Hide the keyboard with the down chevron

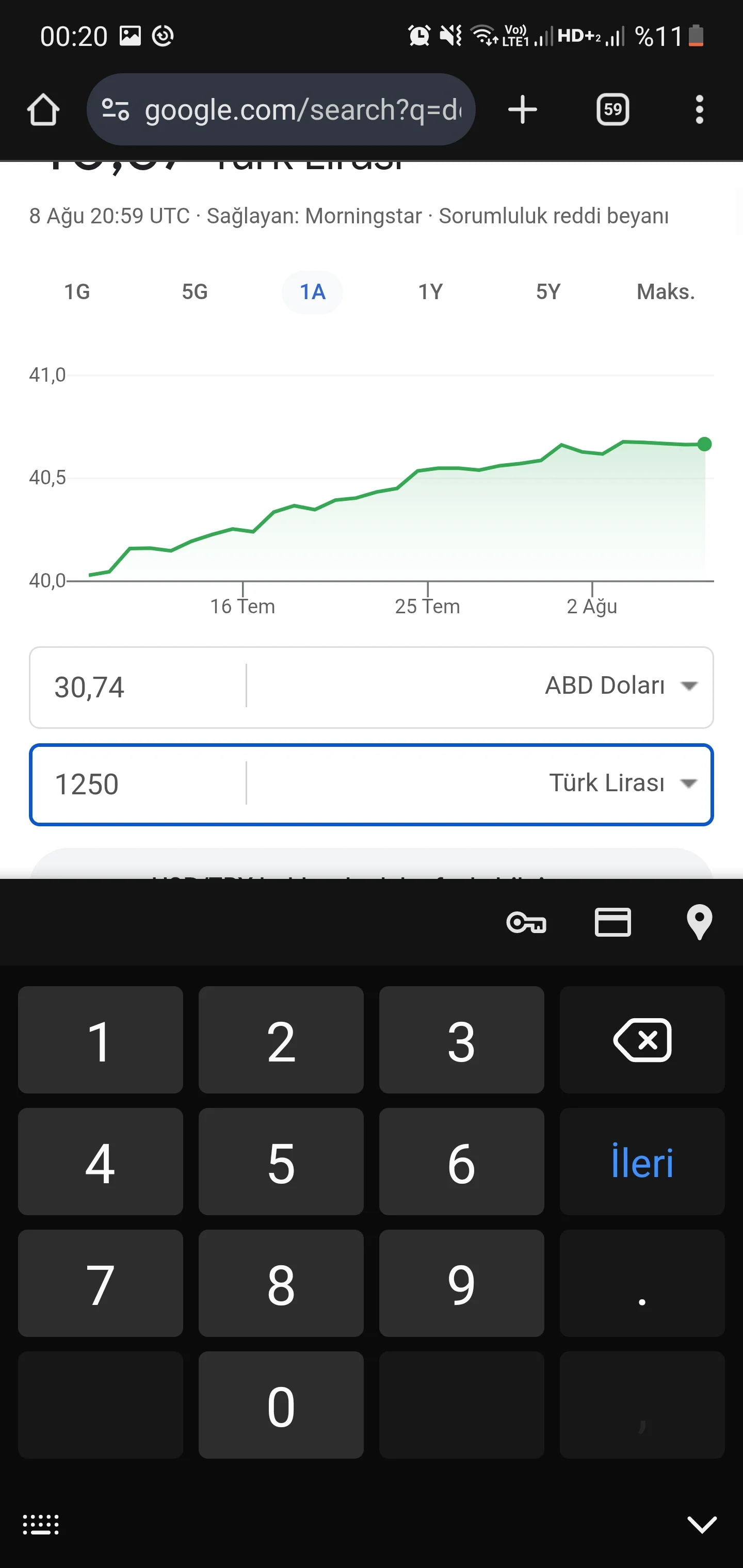coord(702,1525)
